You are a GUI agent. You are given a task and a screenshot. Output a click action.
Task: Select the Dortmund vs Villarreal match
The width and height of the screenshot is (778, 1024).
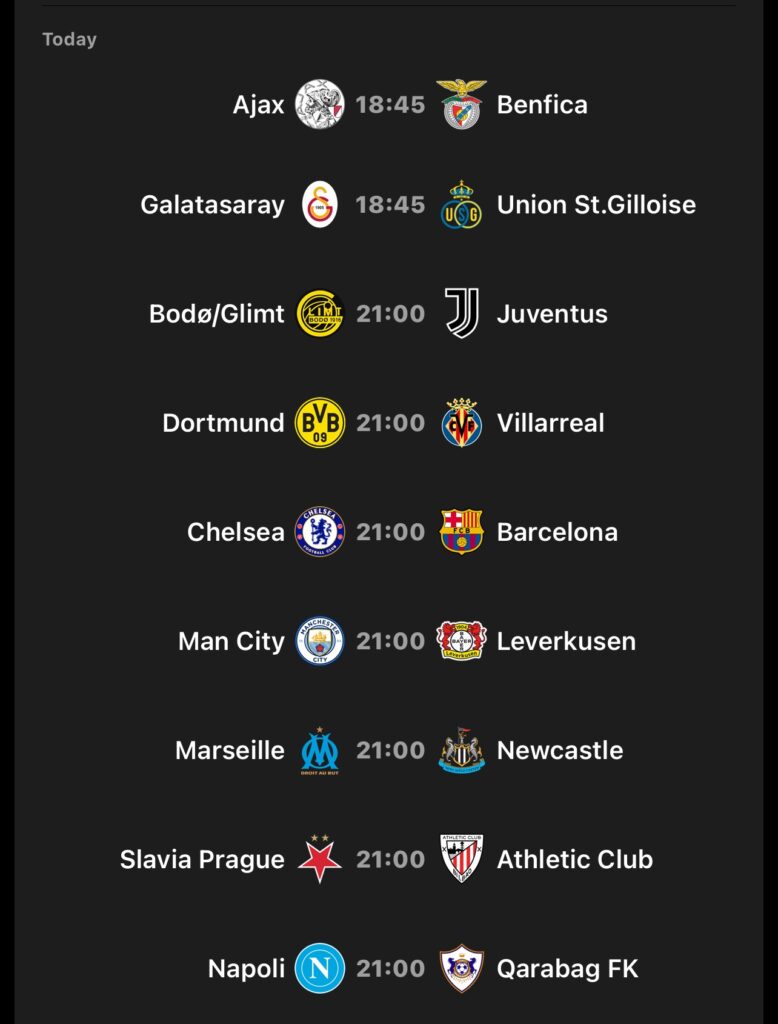click(390, 422)
